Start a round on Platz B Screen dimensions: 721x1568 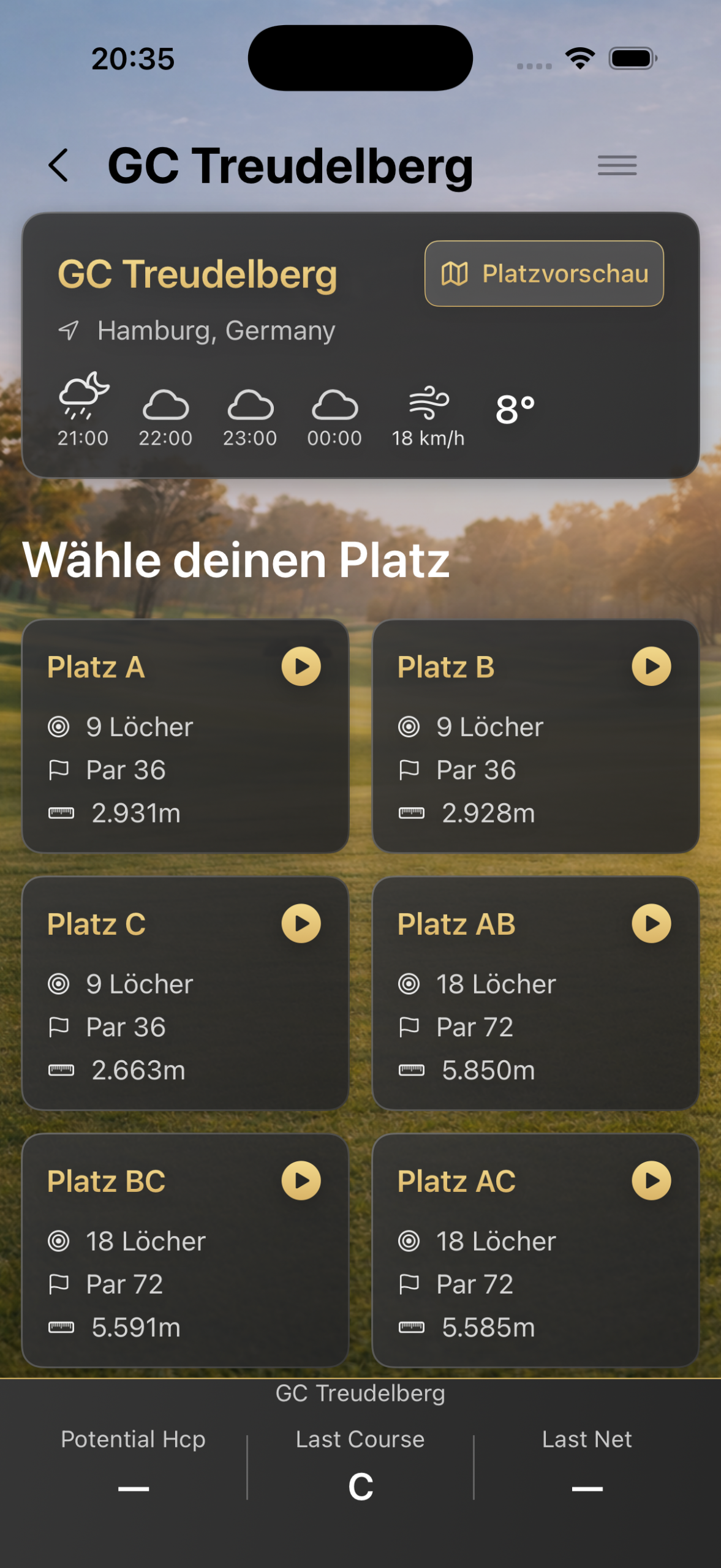point(651,666)
